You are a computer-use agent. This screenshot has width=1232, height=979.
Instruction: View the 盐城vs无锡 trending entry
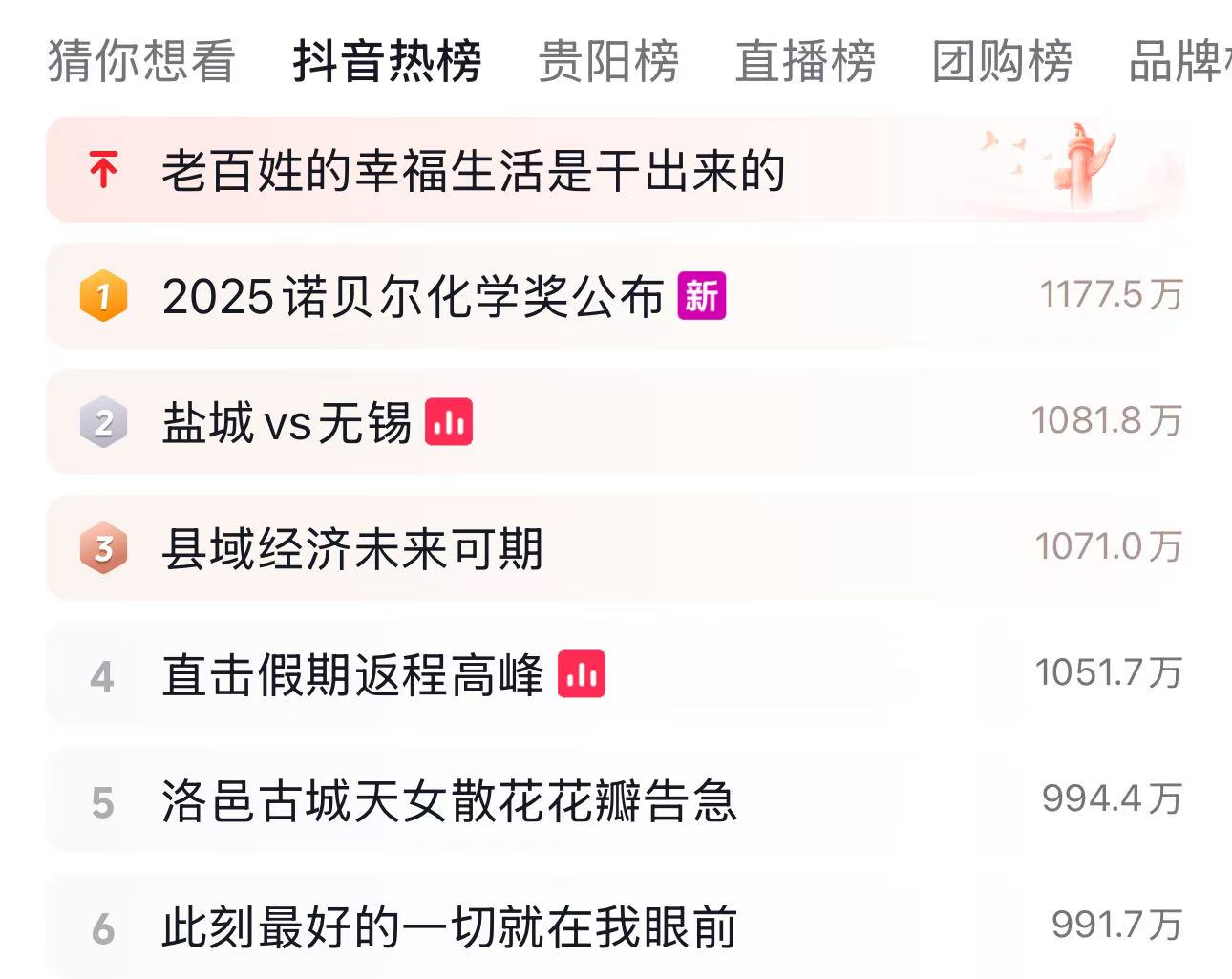coord(287,422)
